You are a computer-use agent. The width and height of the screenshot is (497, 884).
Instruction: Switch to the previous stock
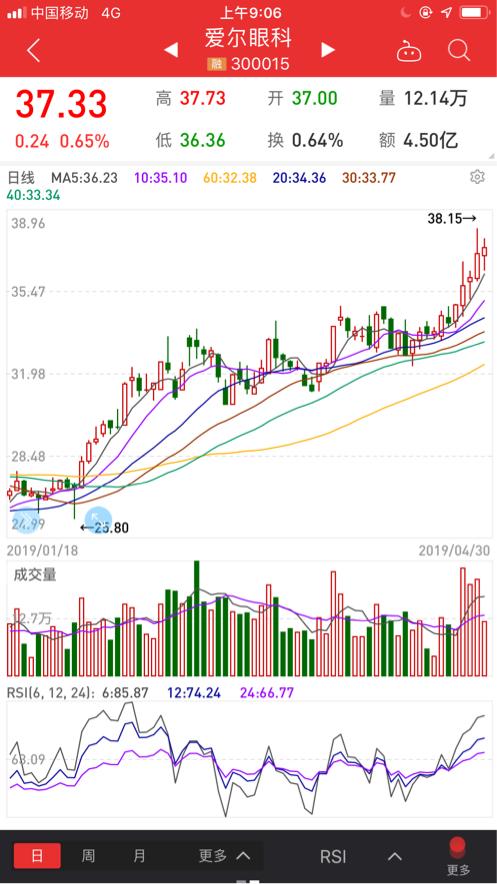[171, 50]
